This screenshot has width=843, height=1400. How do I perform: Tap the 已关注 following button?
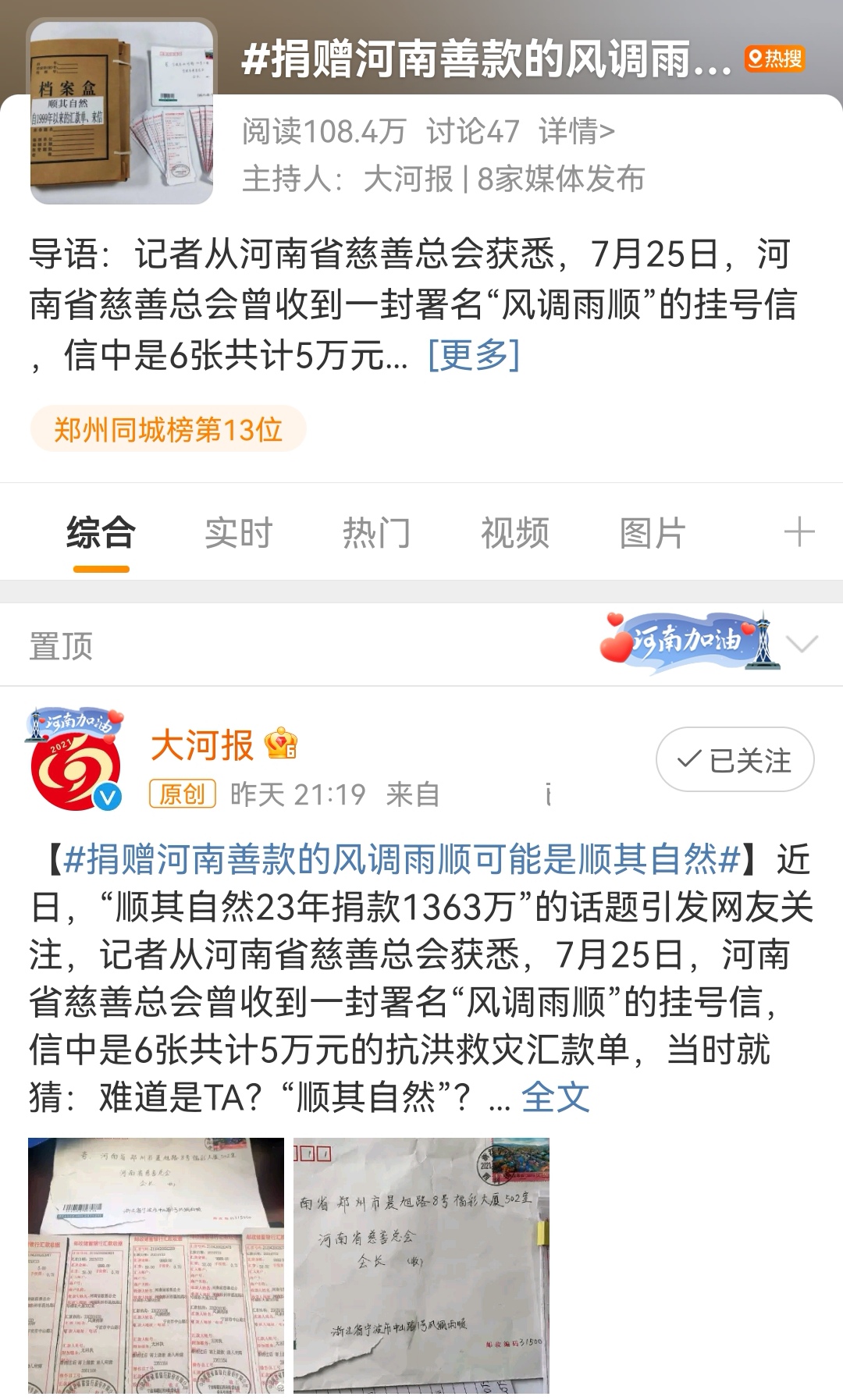pyautogui.click(x=735, y=760)
